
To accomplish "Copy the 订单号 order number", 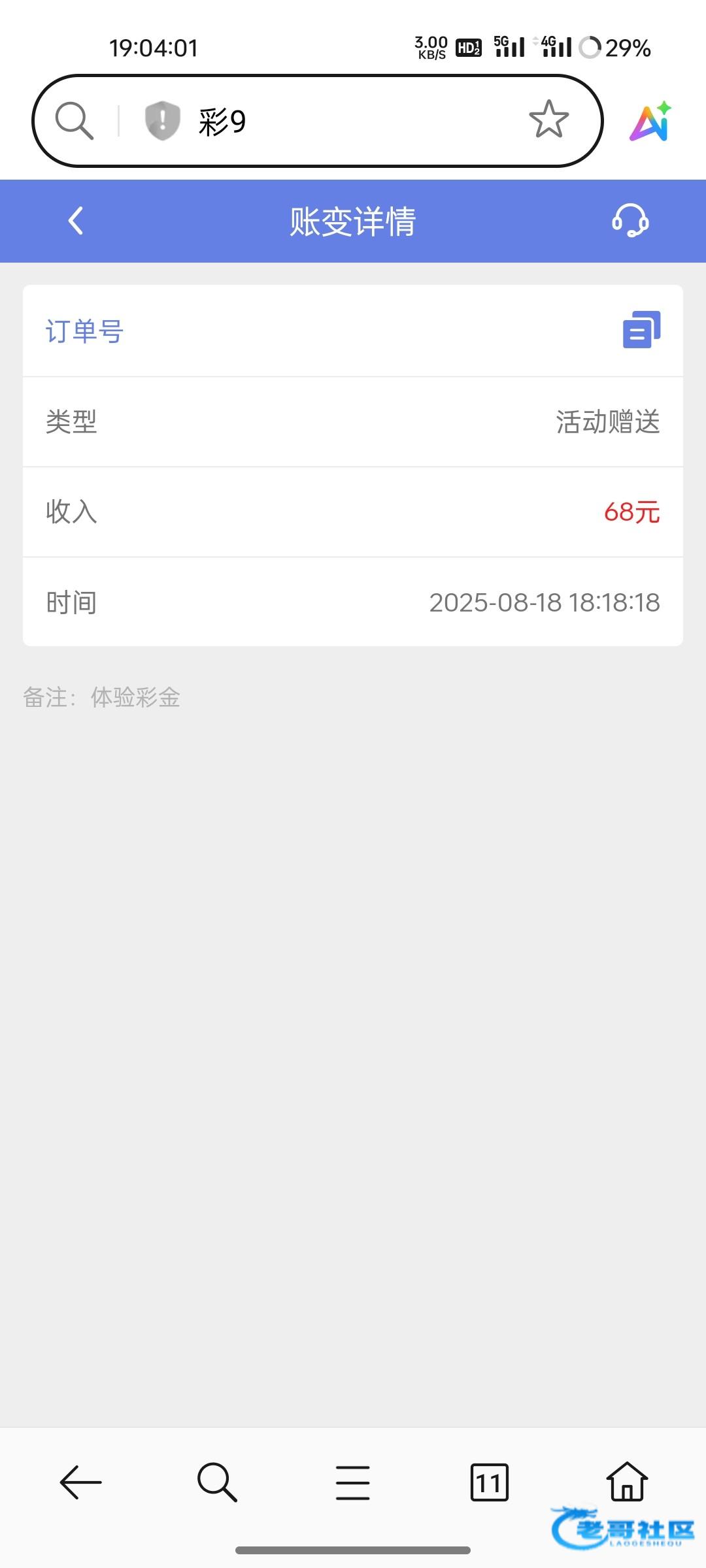I will pyautogui.click(x=641, y=330).
